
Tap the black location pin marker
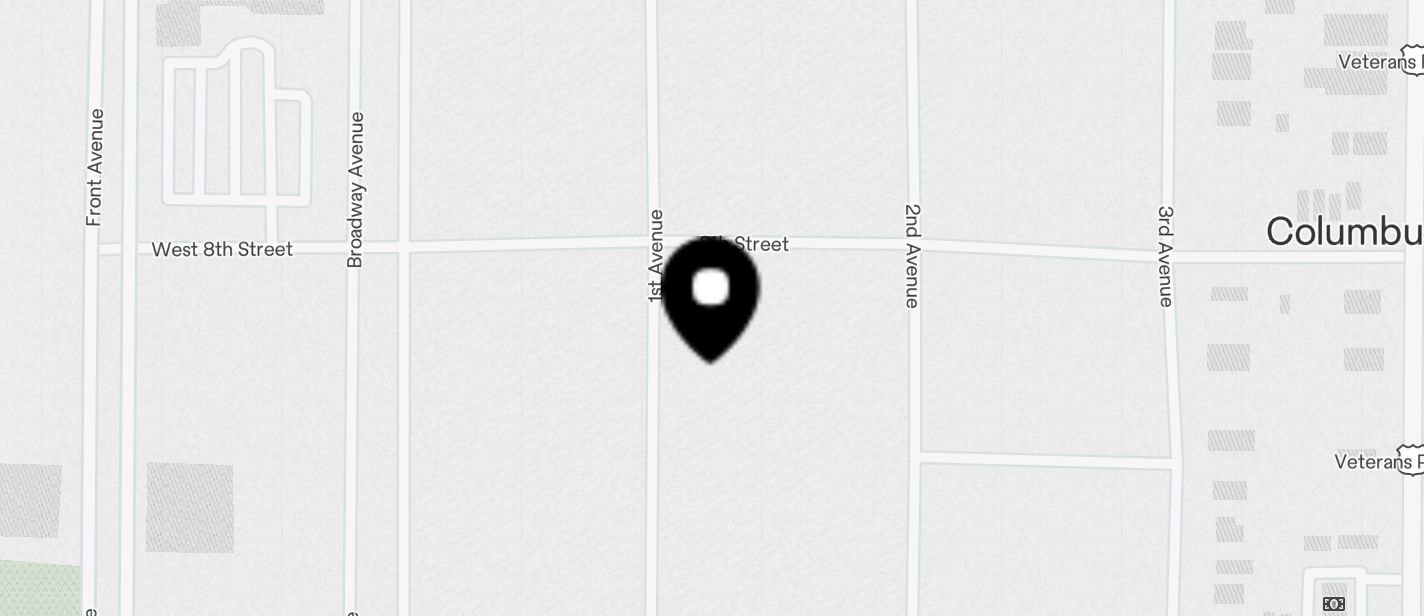pyautogui.click(x=711, y=296)
